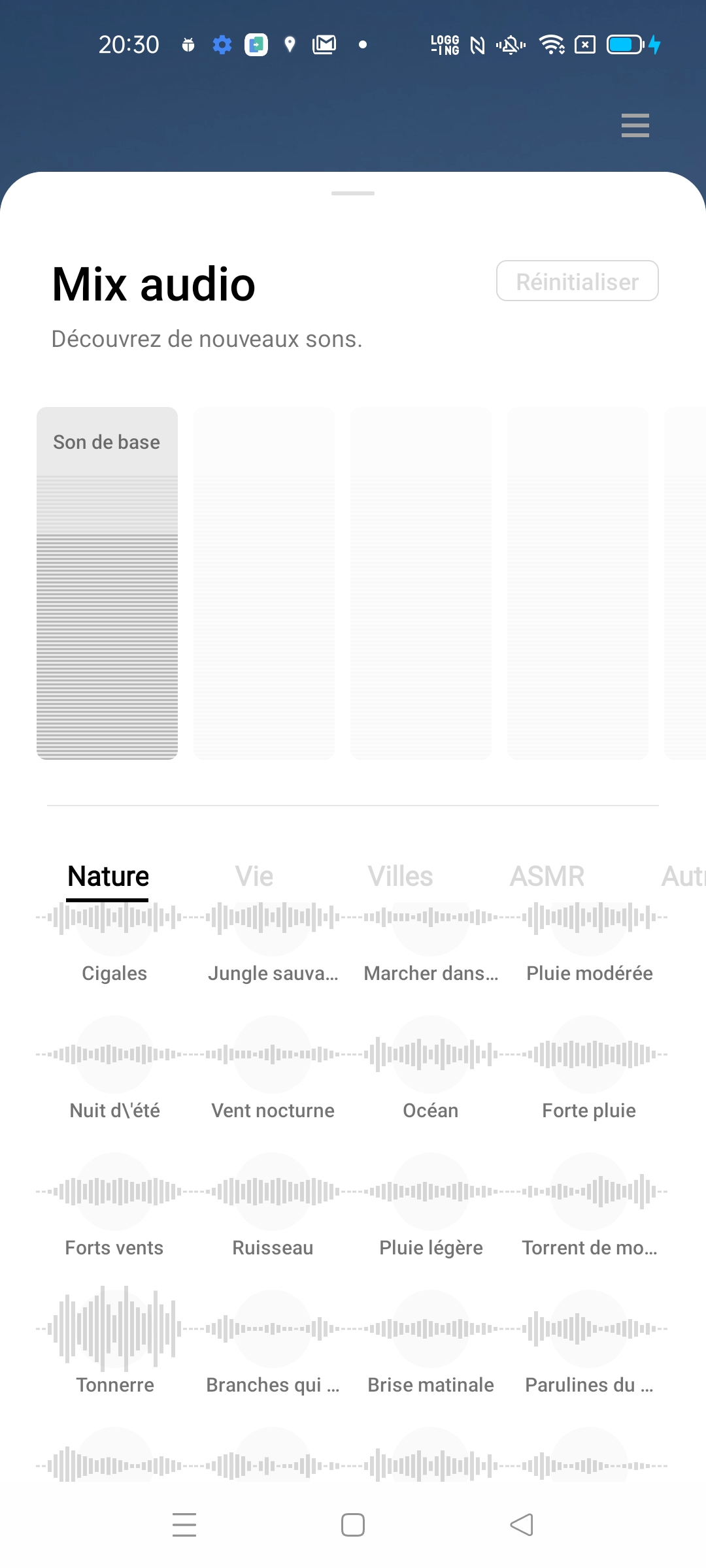The height and width of the screenshot is (1568, 706).
Task: Open the ASMR tab
Action: 547,876
